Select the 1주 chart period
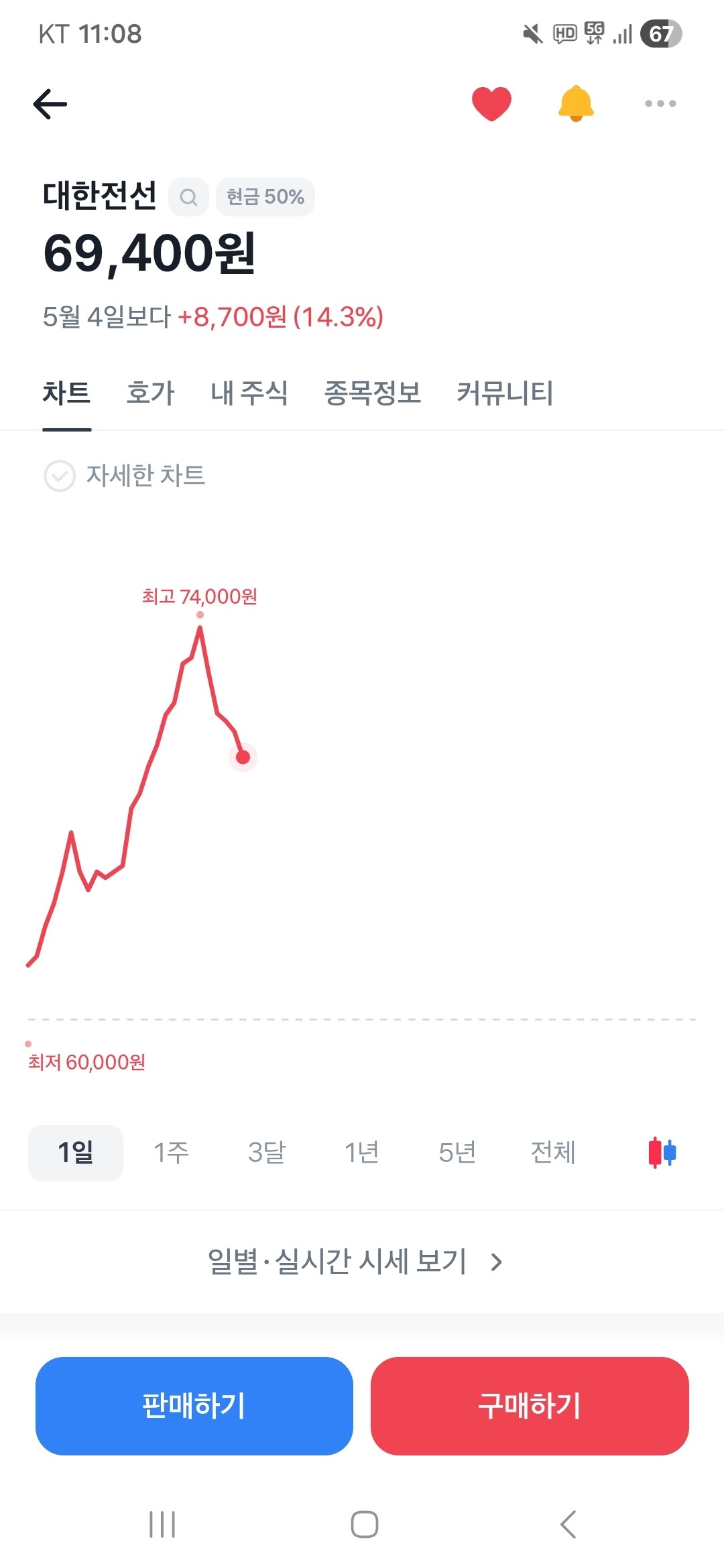 pos(171,1153)
